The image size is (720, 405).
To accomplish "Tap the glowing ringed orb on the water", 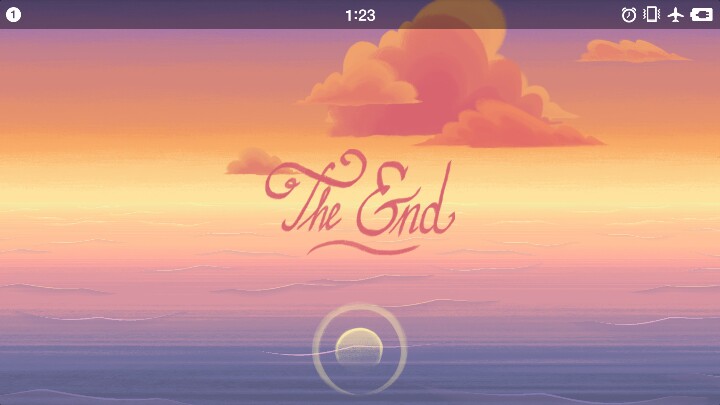I will point(359,348).
